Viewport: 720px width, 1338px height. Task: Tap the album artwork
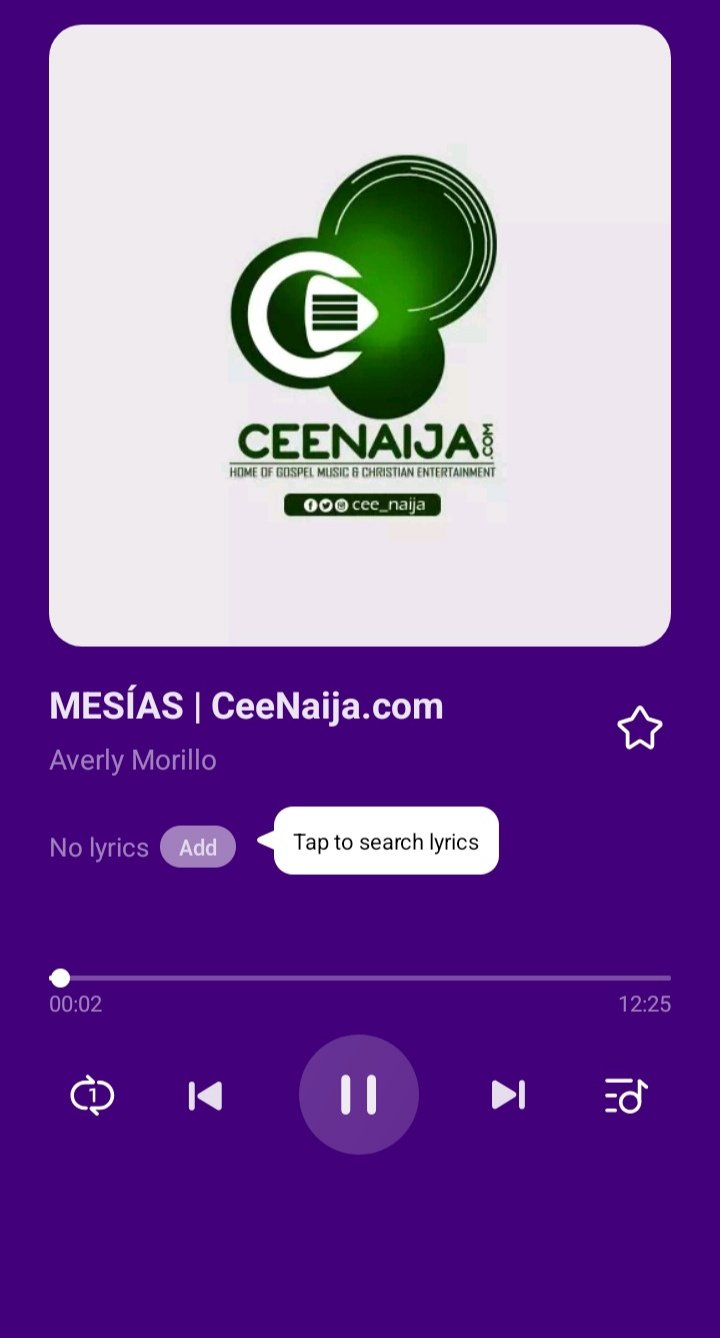coord(360,336)
